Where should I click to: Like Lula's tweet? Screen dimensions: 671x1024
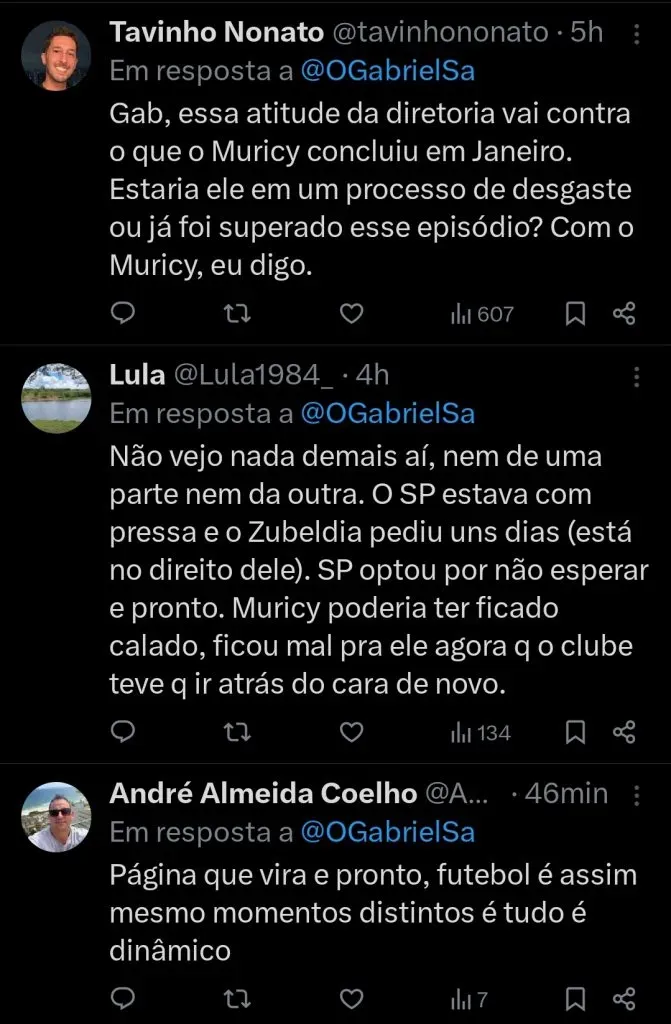[351, 733]
